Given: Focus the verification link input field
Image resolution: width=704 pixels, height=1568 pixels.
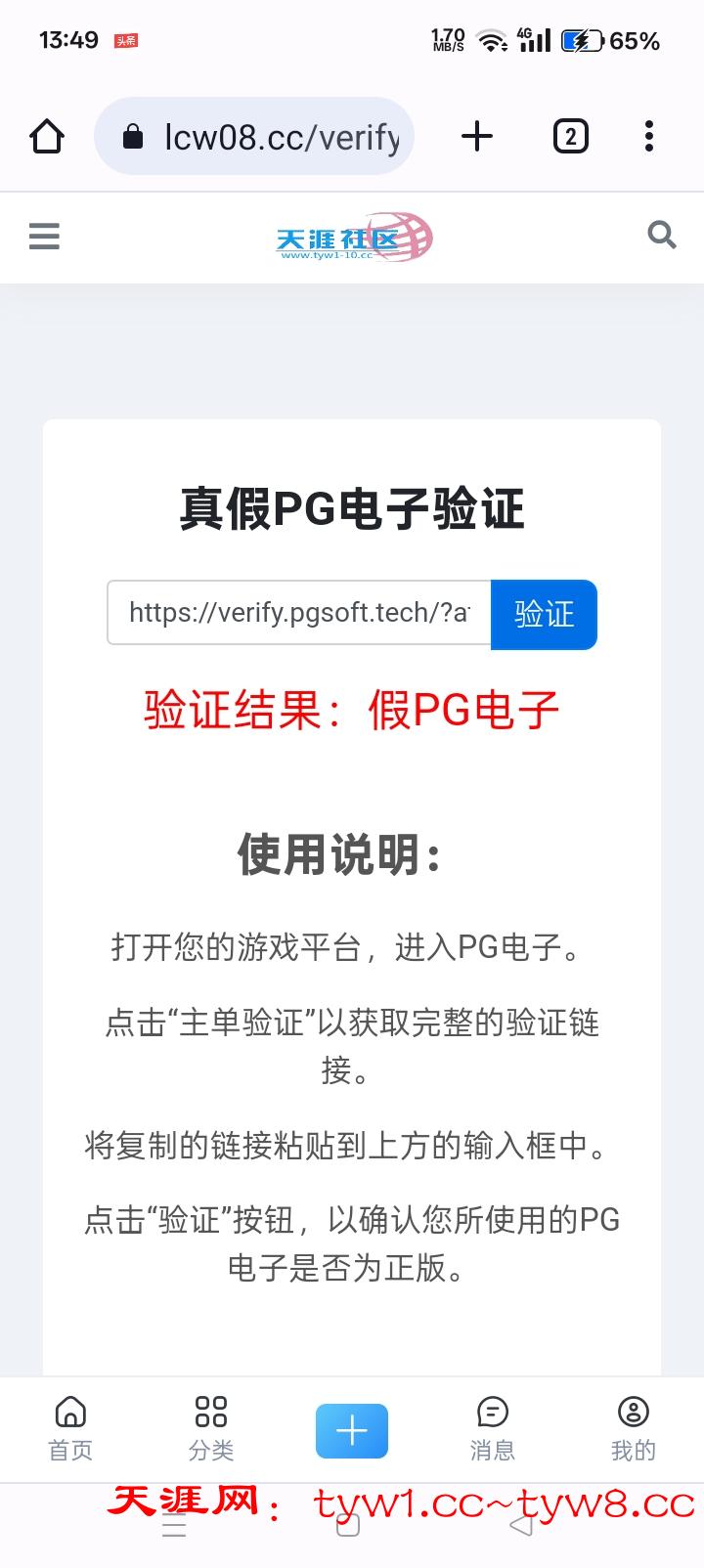Looking at the screenshot, I should [x=298, y=613].
